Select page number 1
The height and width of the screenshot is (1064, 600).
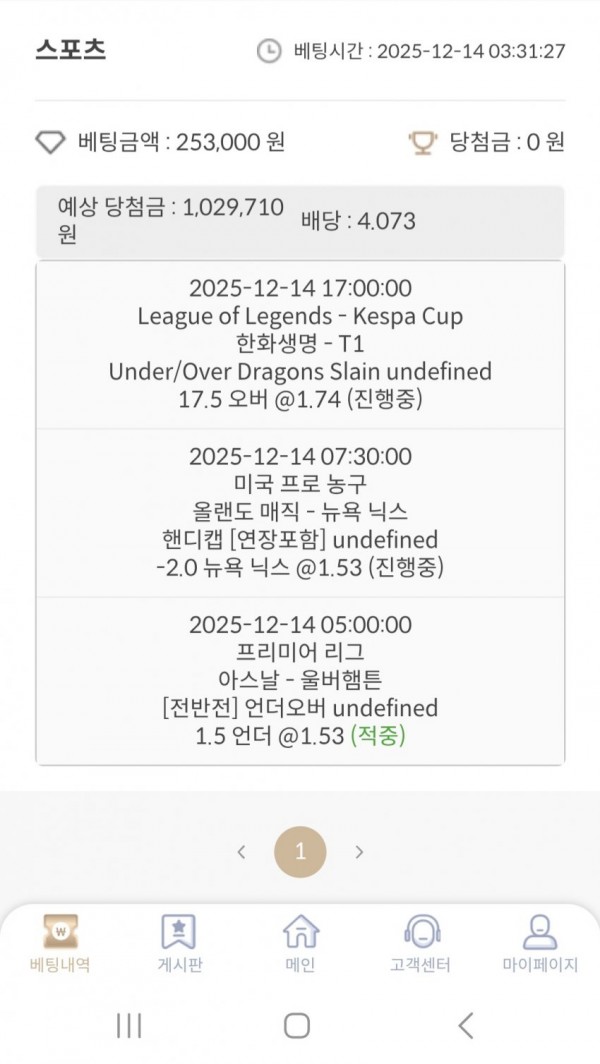[300, 852]
